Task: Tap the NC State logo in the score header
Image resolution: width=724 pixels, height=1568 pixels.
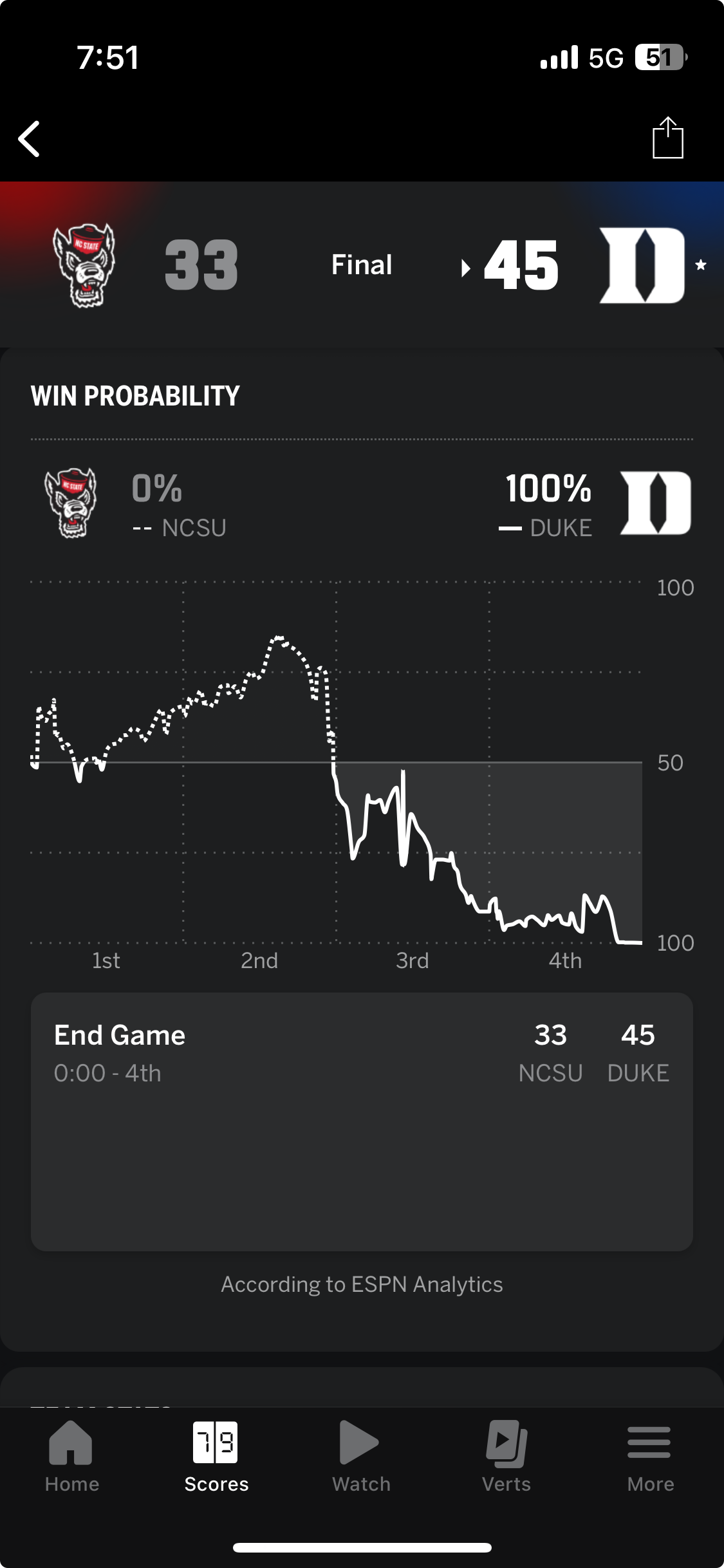Action: click(84, 265)
